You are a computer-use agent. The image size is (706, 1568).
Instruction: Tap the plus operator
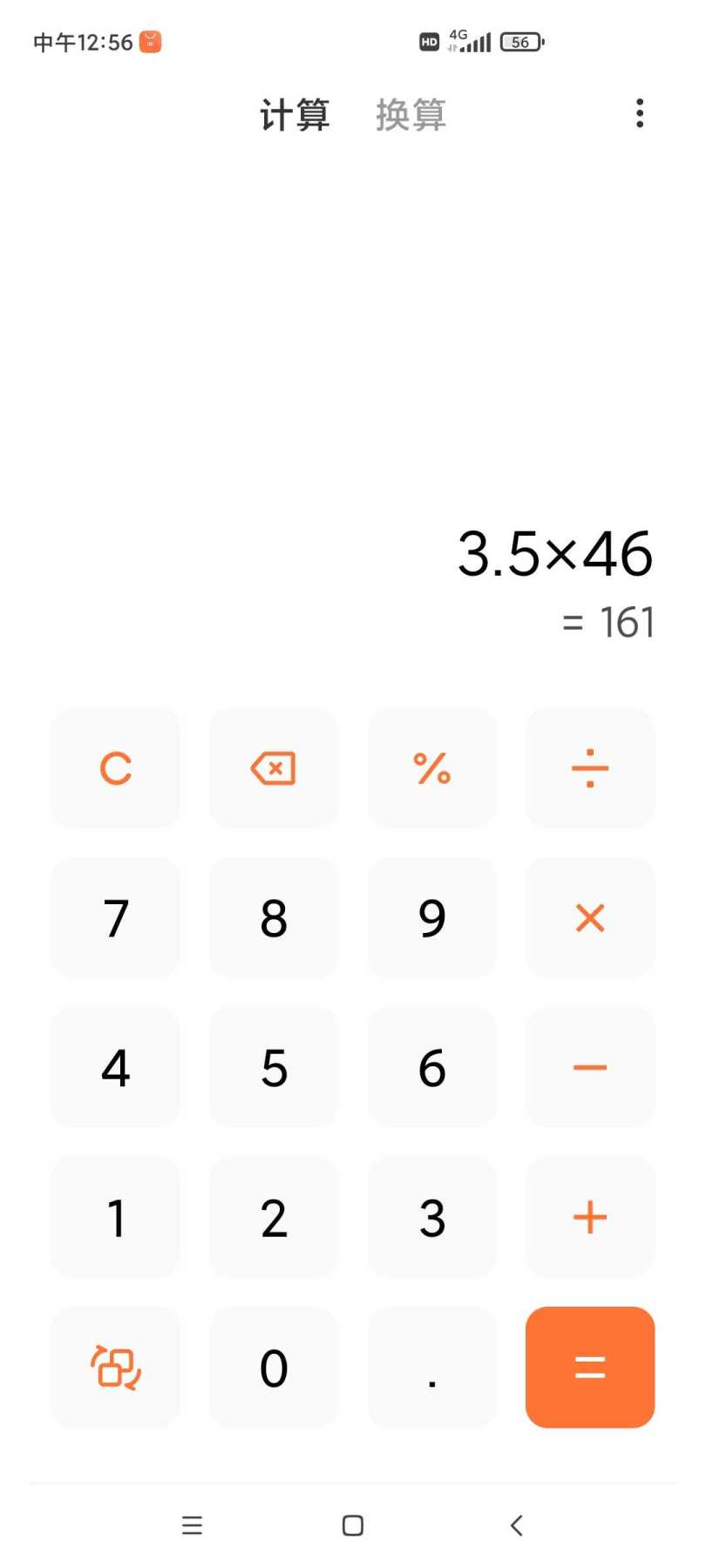click(x=590, y=1218)
